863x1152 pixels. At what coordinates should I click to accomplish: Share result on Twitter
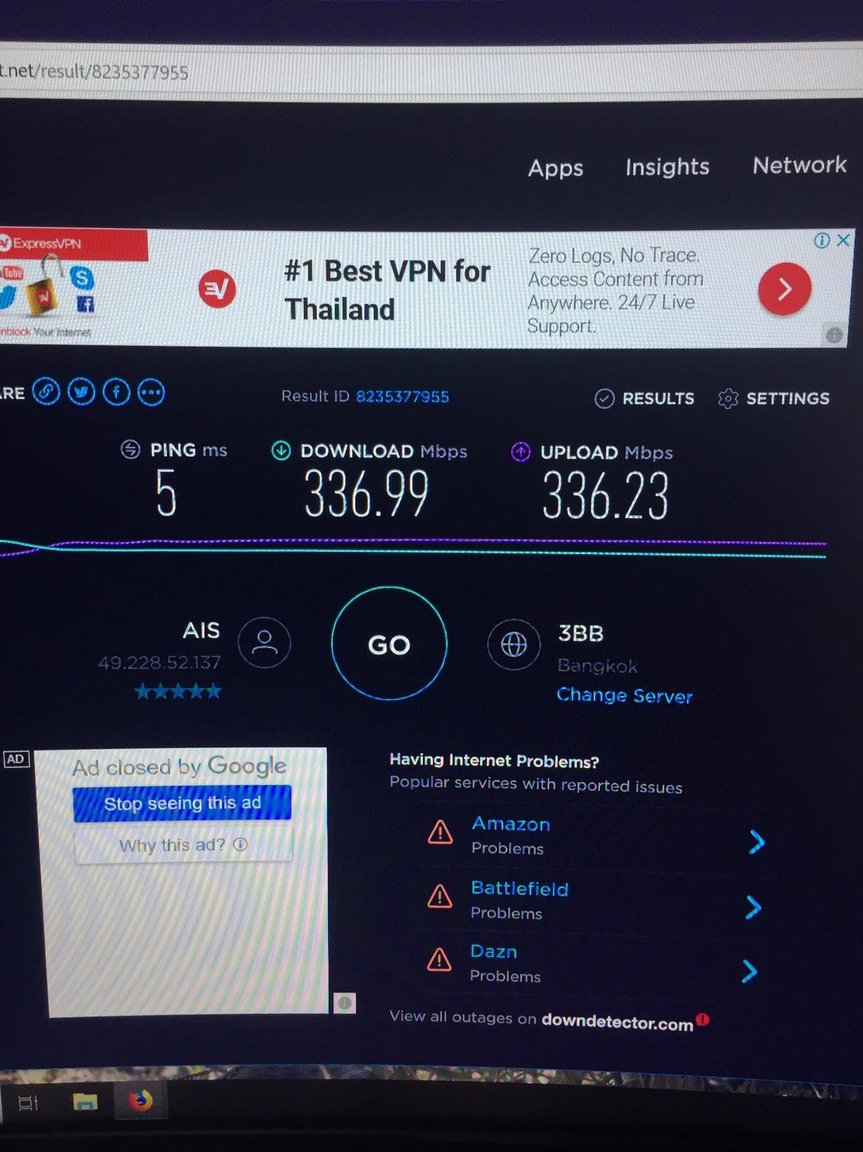pyautogui.click(x=81, y=392)
